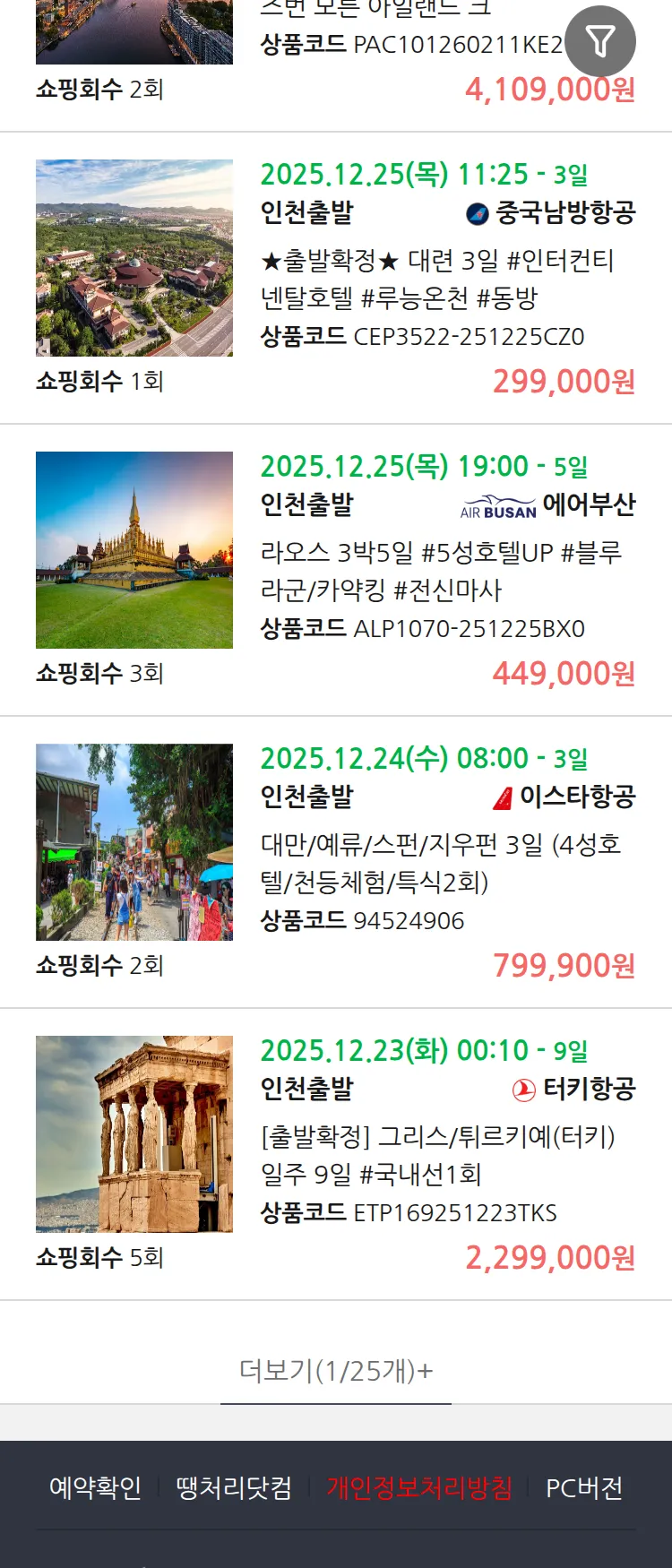Open the 땡처리닷컴 footer link

click(x=234, y=1488)
